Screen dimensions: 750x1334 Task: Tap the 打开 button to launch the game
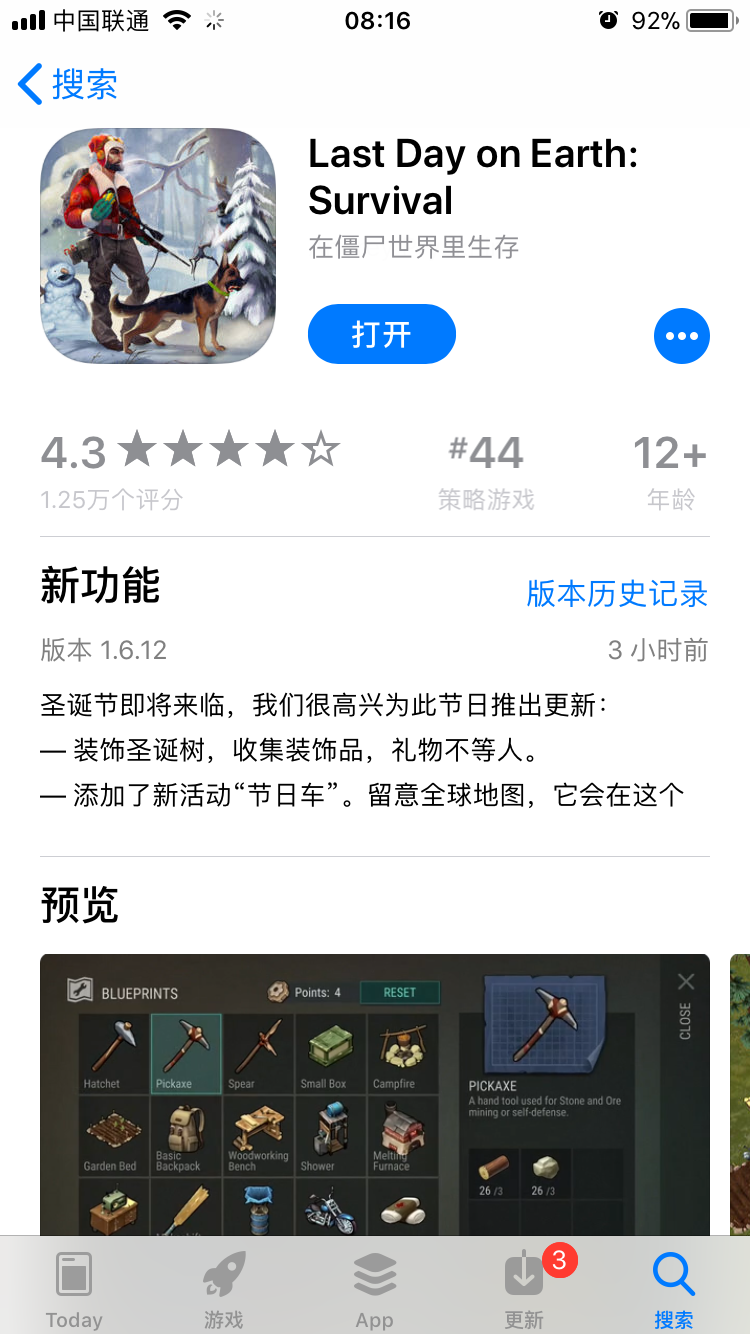tap(381, 334)
